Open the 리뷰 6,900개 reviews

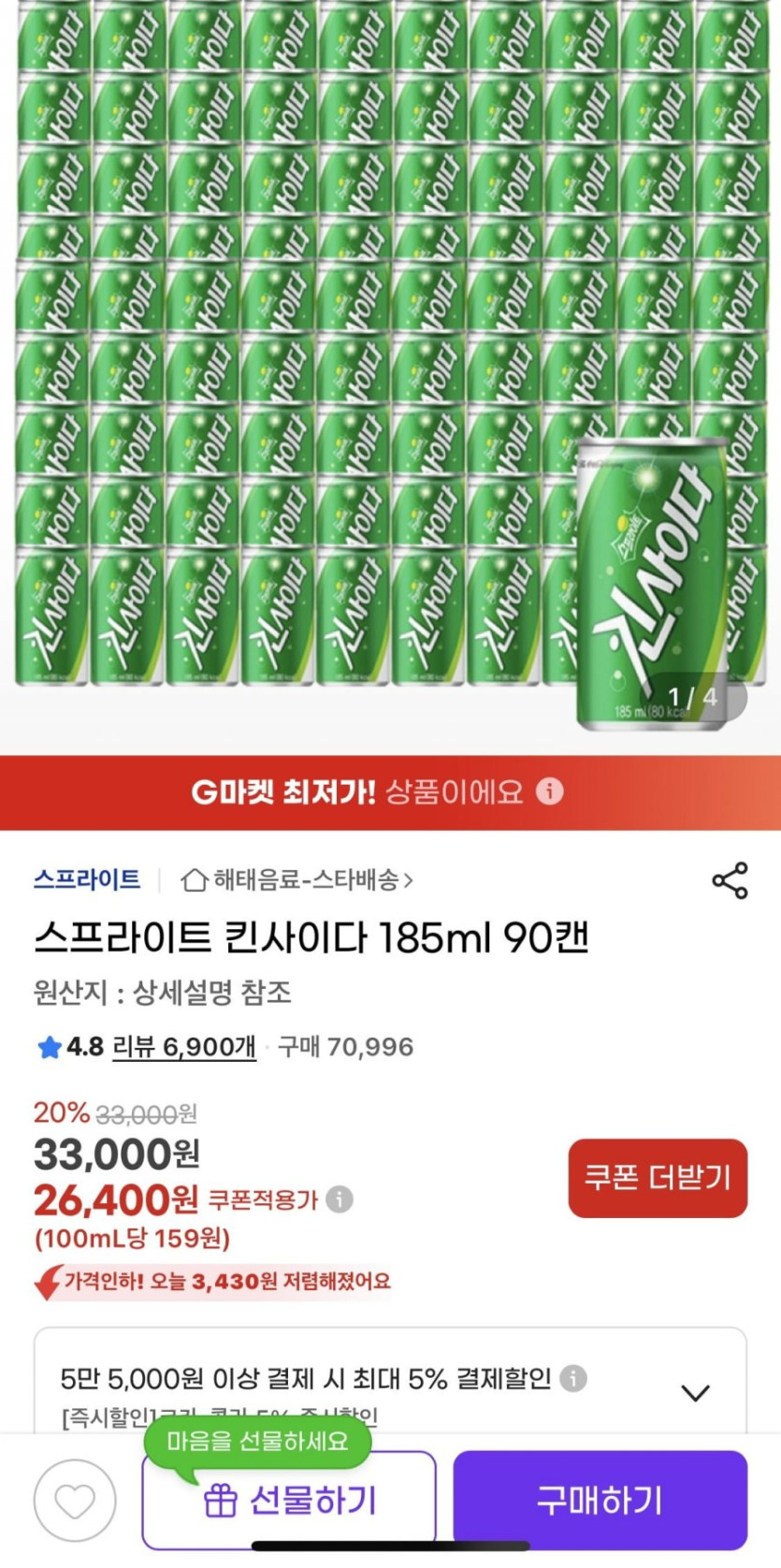pos(184,1047)
